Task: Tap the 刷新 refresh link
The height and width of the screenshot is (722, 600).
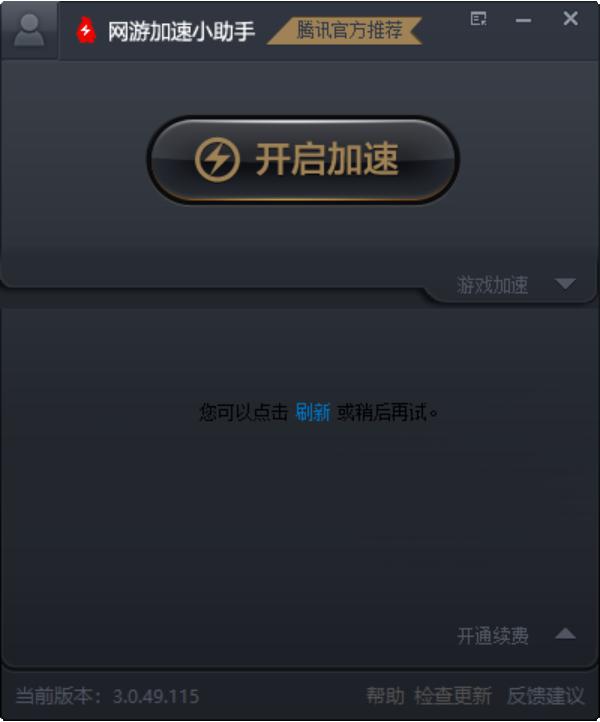Action: [312, 412]
